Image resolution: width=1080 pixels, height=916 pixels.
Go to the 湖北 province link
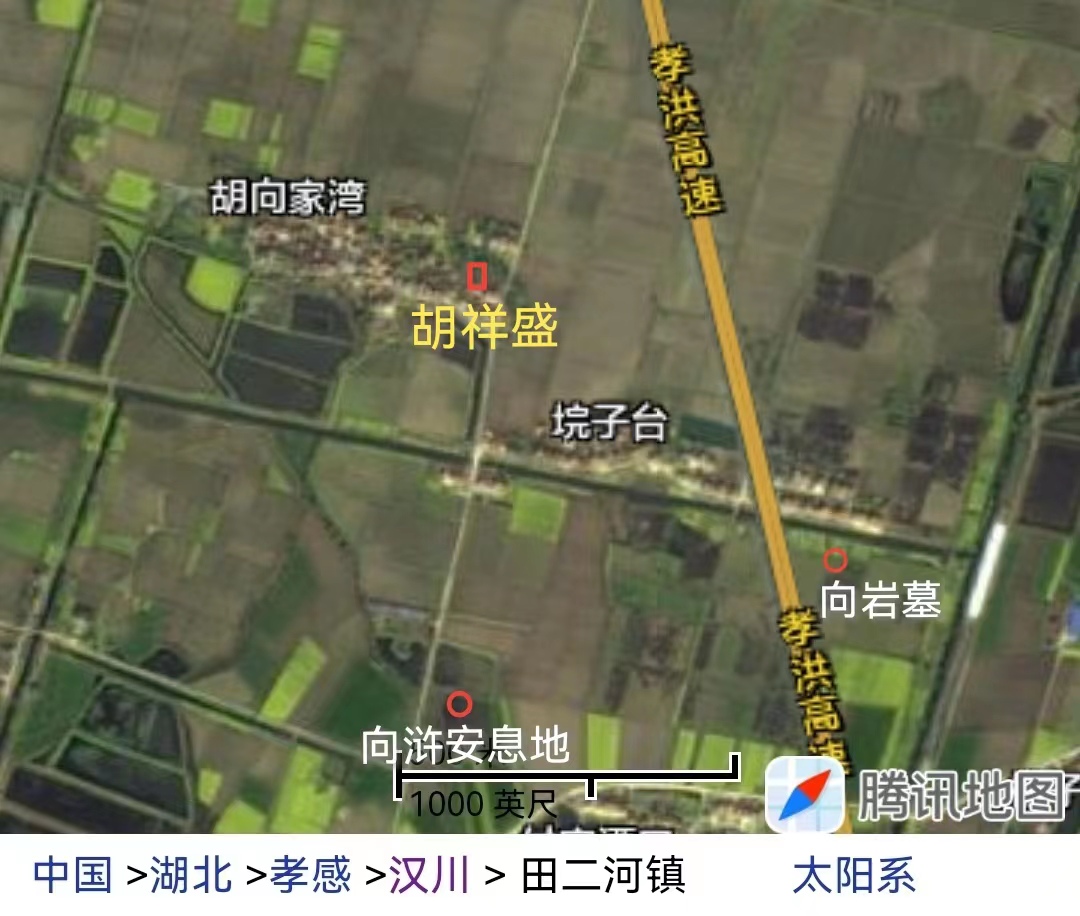[190, 876]
